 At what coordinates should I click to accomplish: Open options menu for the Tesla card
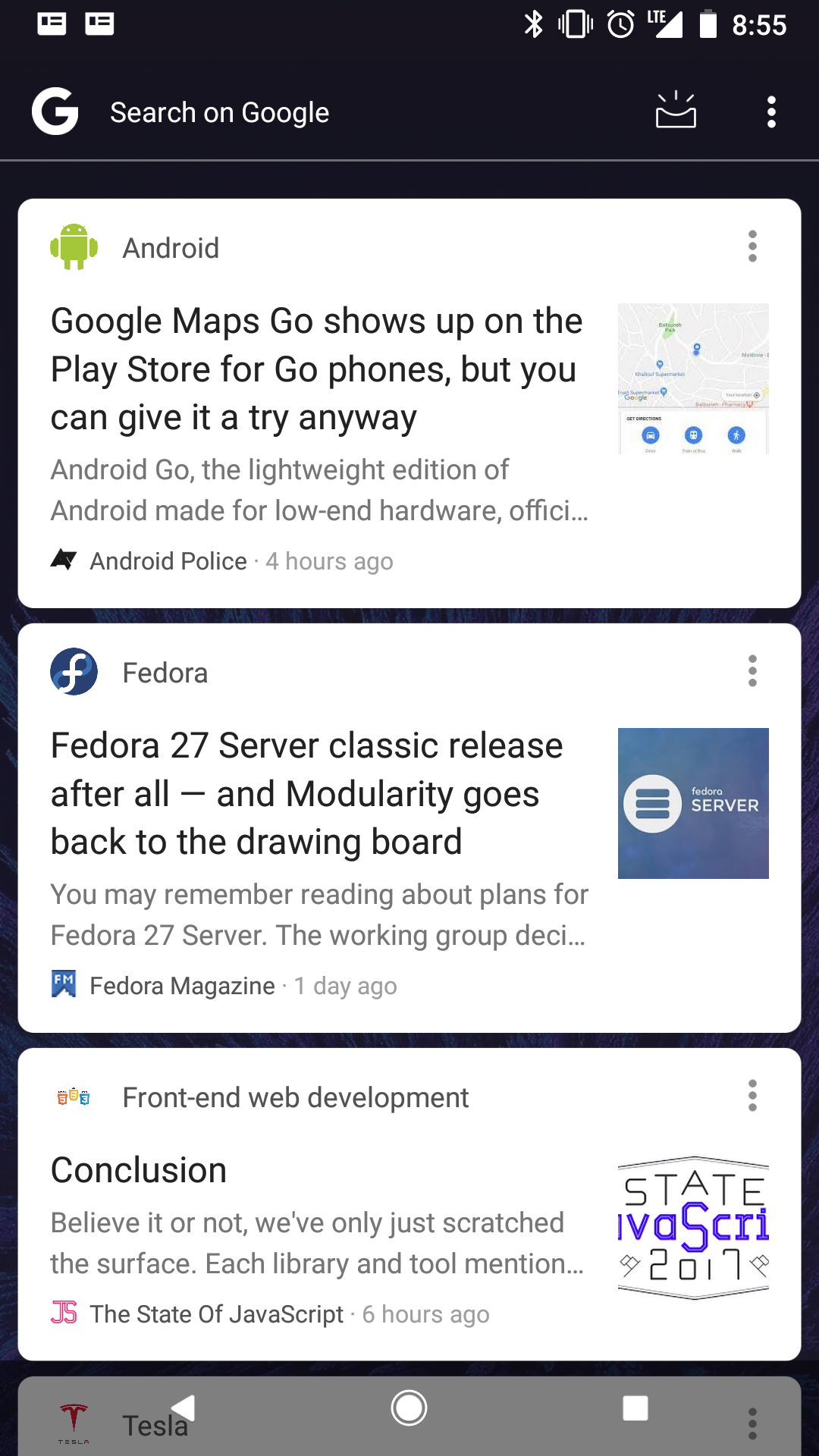tap(752, 1424)
